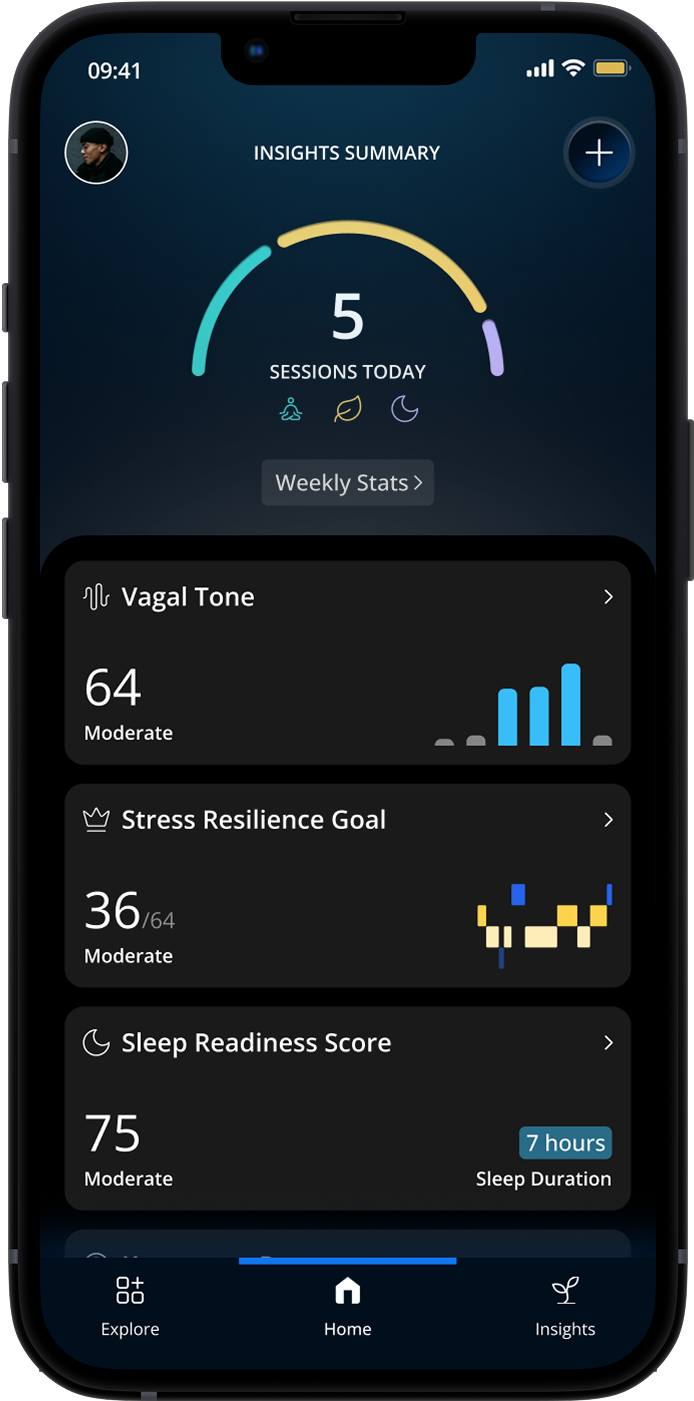Viewport: 694px width, 1401px height.
Task: Open Sleep Readiness Score card
Action: (347, 1108)
